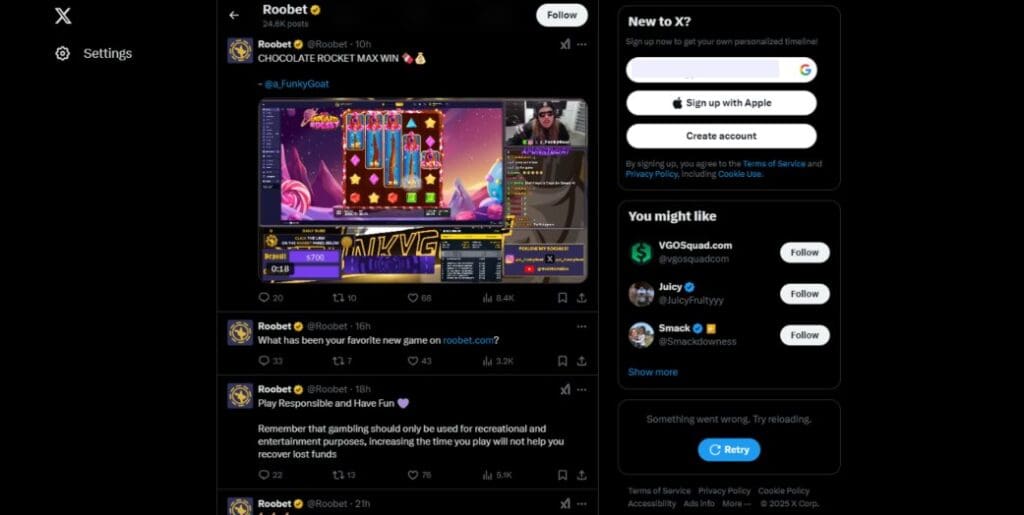Bookmark the Play Responsible post

[x=562, y=475]
